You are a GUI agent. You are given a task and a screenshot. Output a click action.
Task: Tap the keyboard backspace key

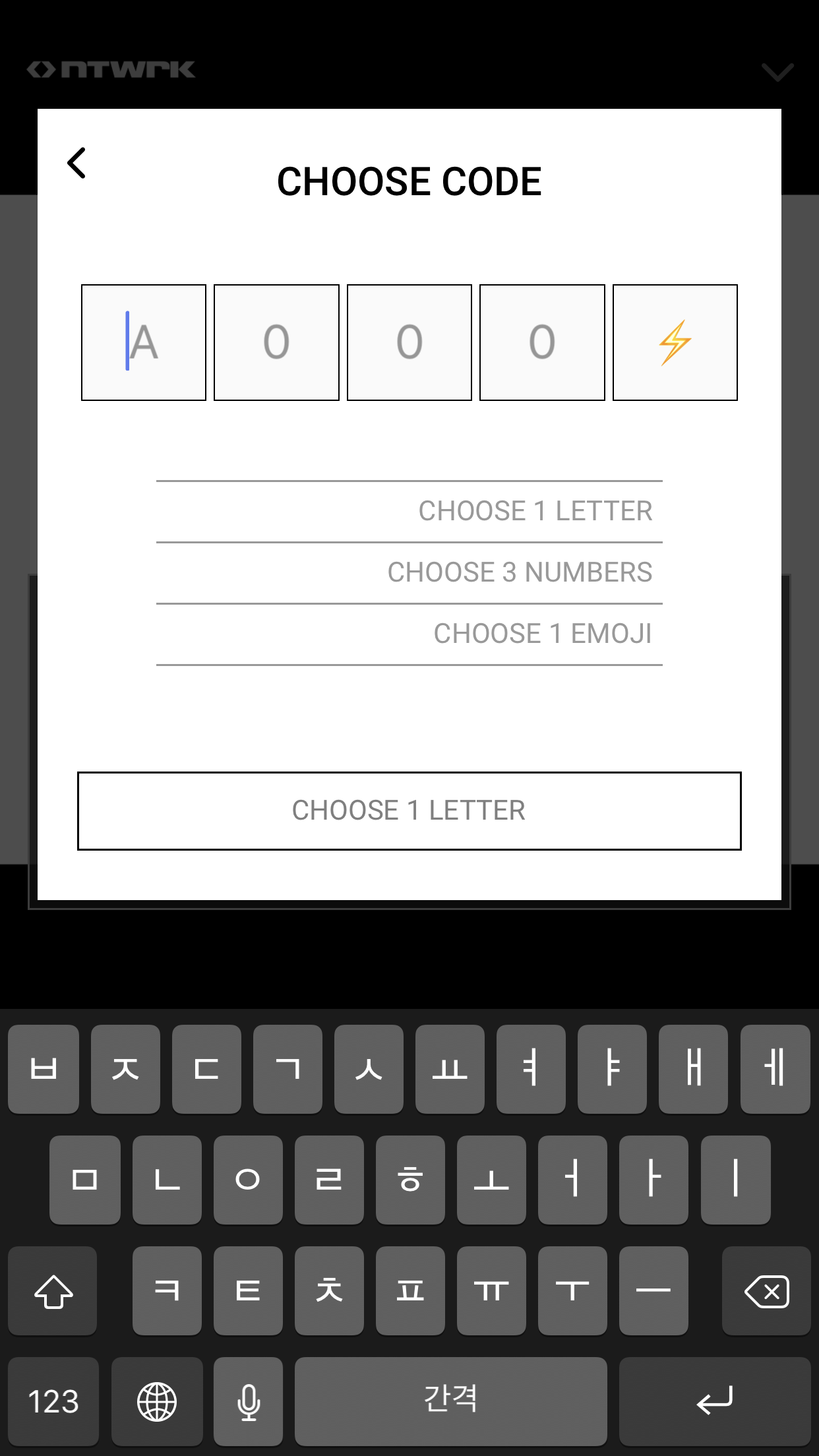coord(766,1290)
